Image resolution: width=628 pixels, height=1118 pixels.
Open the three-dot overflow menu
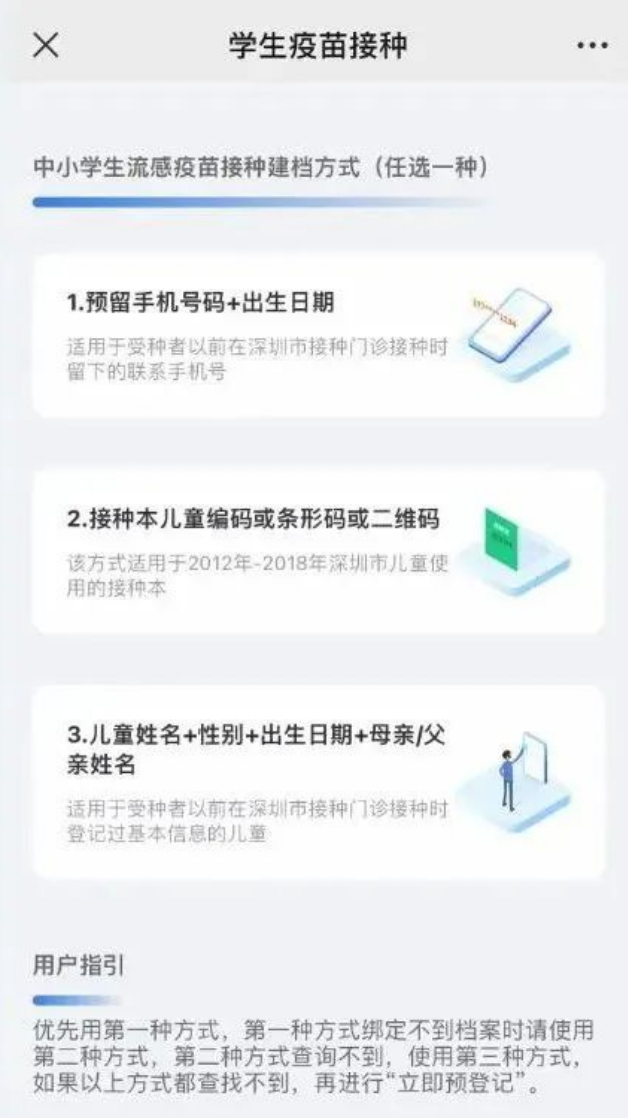pos(592,47)
